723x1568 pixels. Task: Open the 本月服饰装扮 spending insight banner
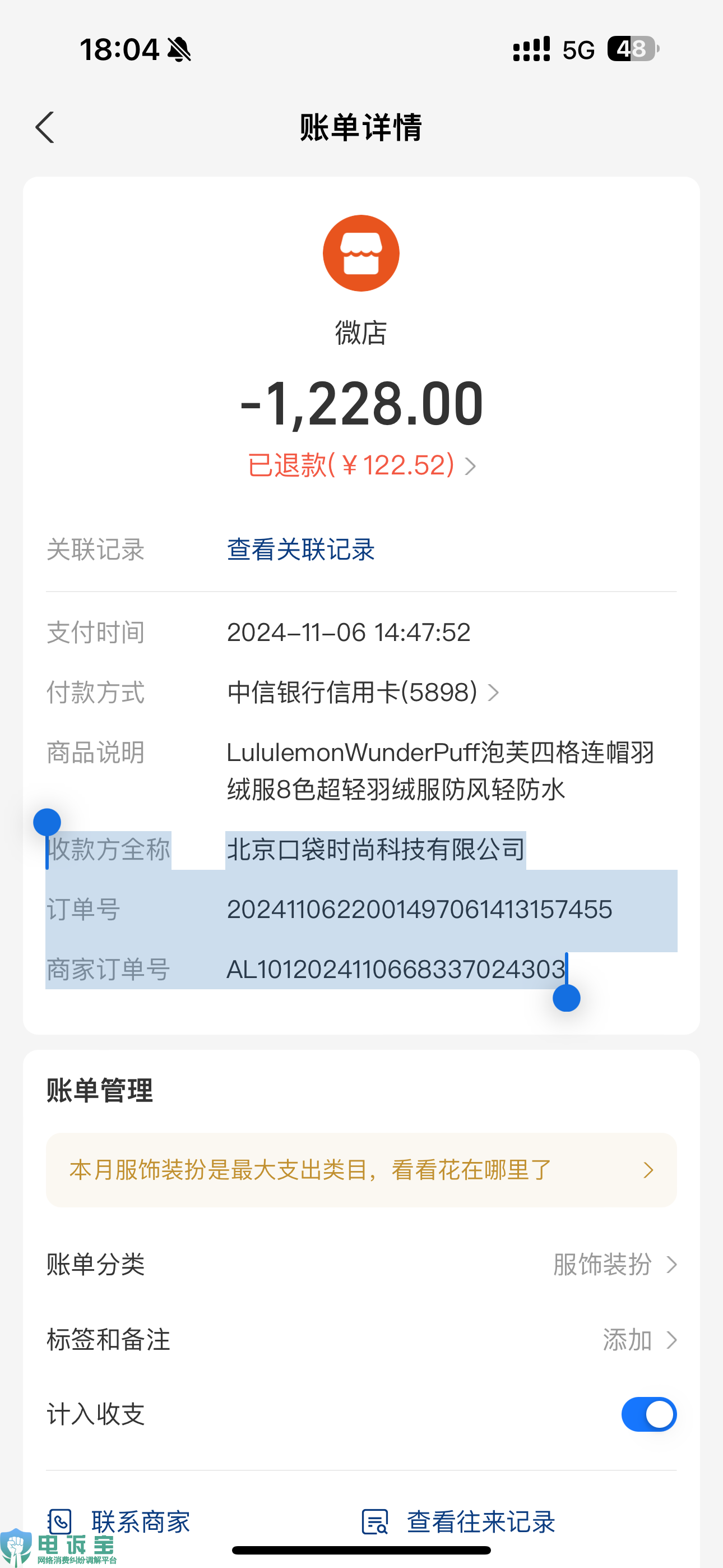pyautogui.click(x=361, y=1170)
